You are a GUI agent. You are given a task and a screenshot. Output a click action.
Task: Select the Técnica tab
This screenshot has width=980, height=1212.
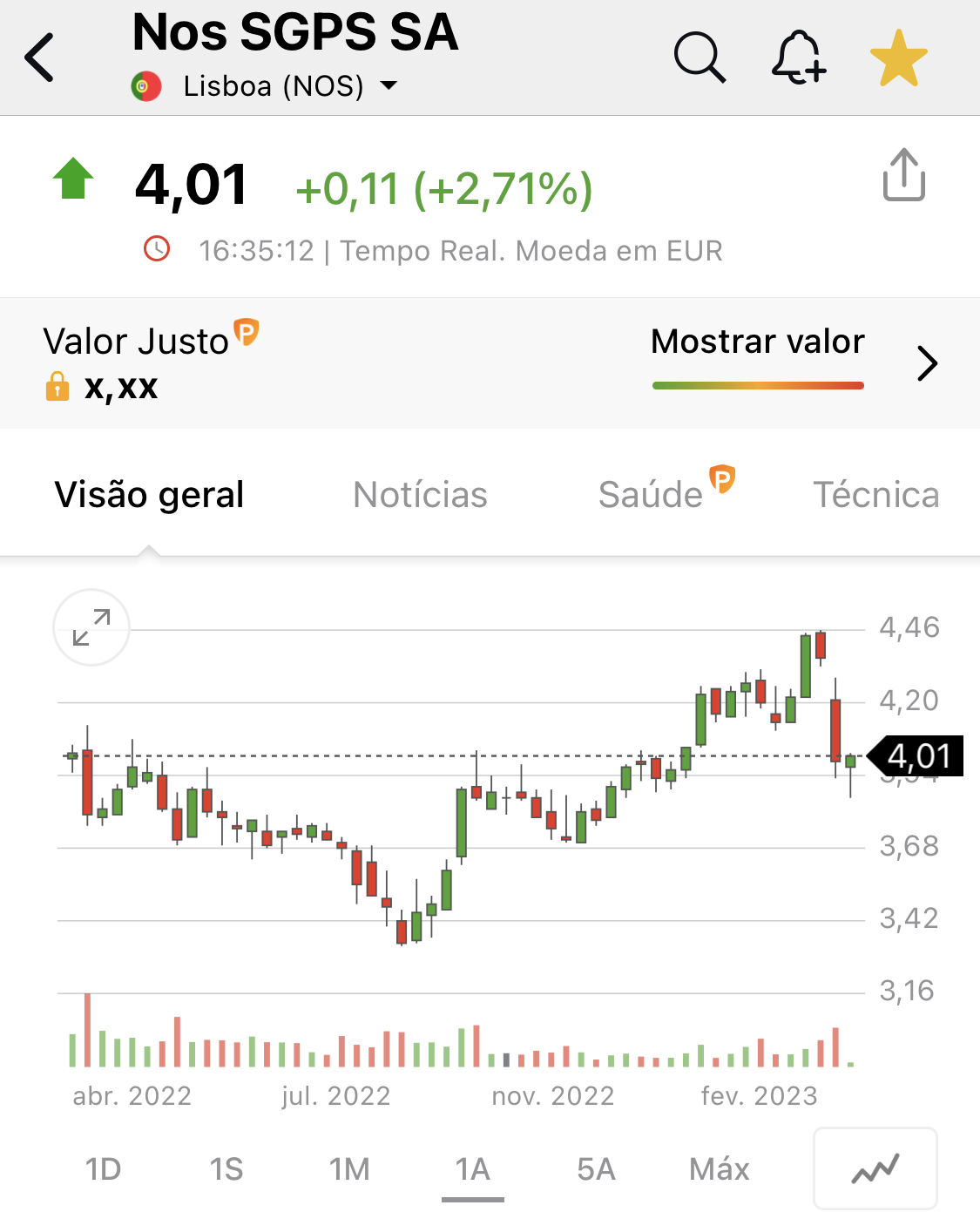875,495
